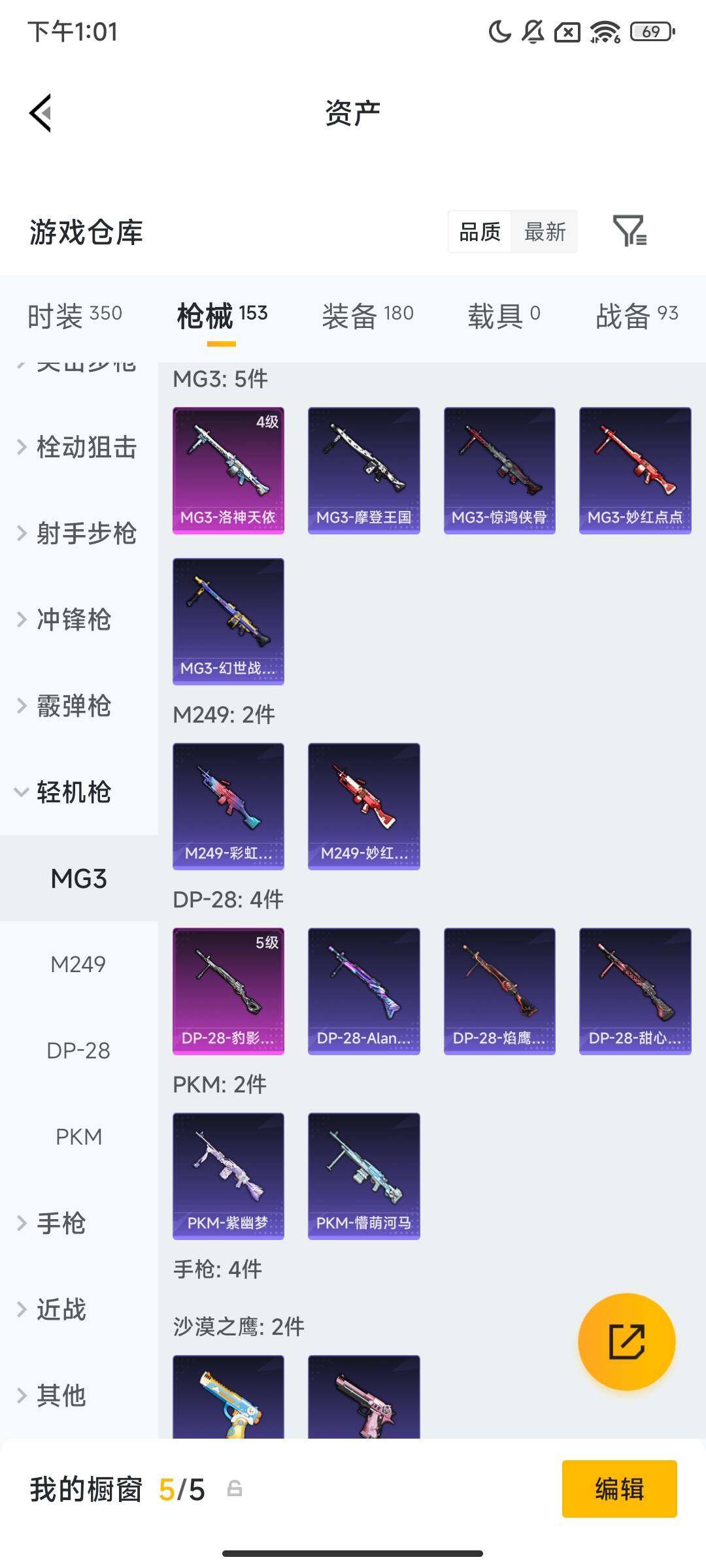Open the PKM-紫幽梦 skin thumbnail
Image resolution: width=706 pixels, height=1568 pixels.
pos(228,1175)
